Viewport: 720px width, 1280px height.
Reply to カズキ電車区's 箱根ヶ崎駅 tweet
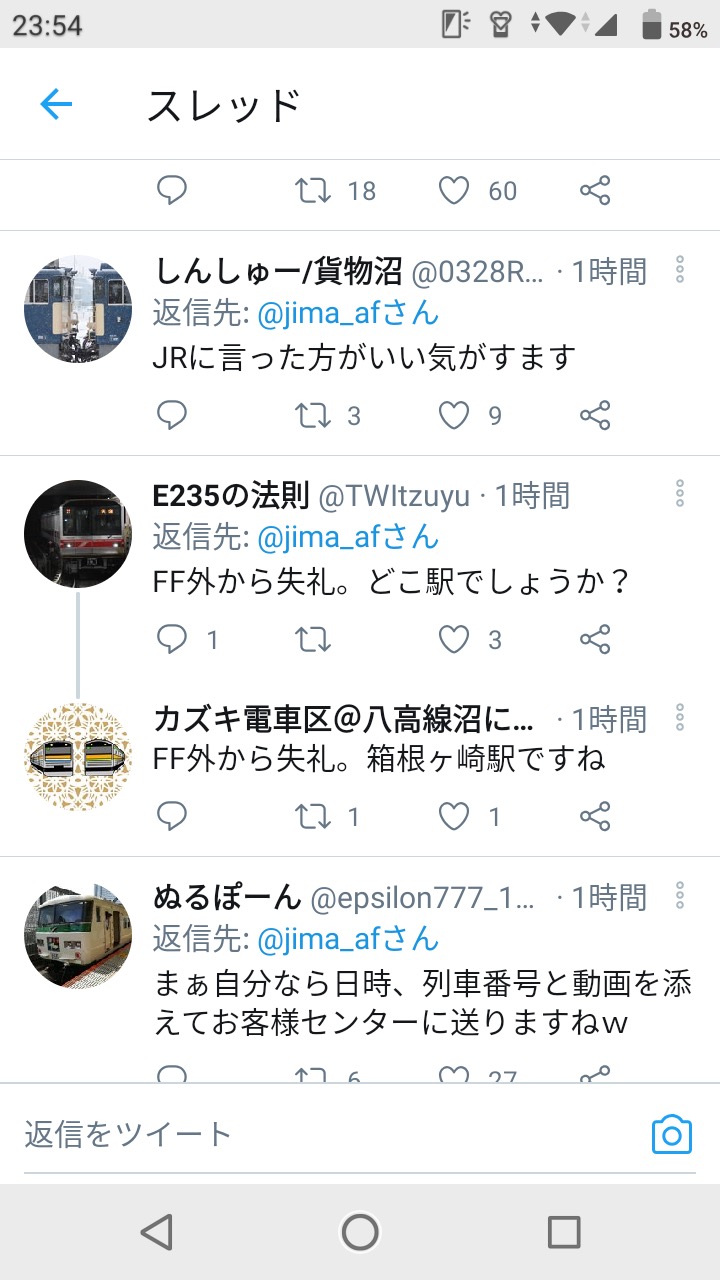click(x=172, y=817)
